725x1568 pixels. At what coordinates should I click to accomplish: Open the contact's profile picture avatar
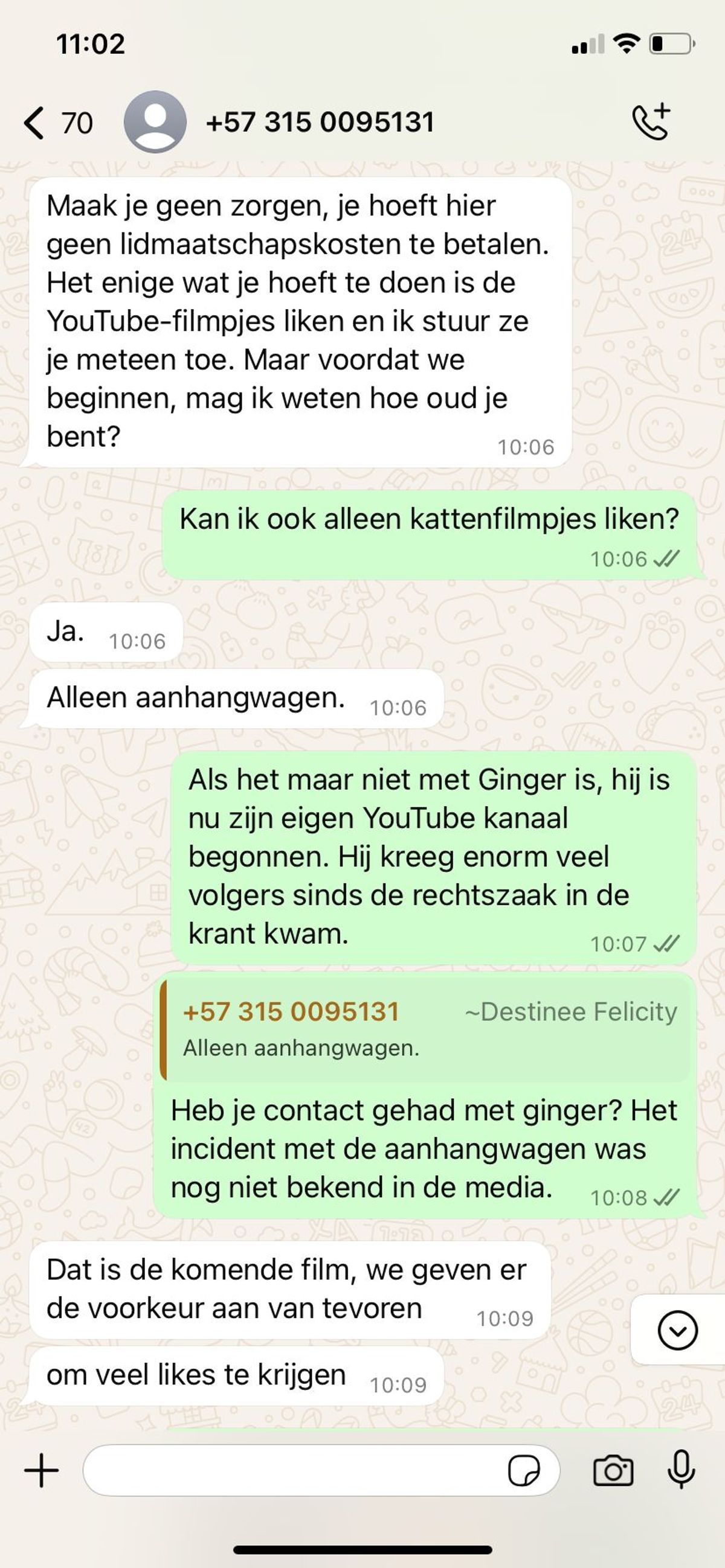pos(155,122)
